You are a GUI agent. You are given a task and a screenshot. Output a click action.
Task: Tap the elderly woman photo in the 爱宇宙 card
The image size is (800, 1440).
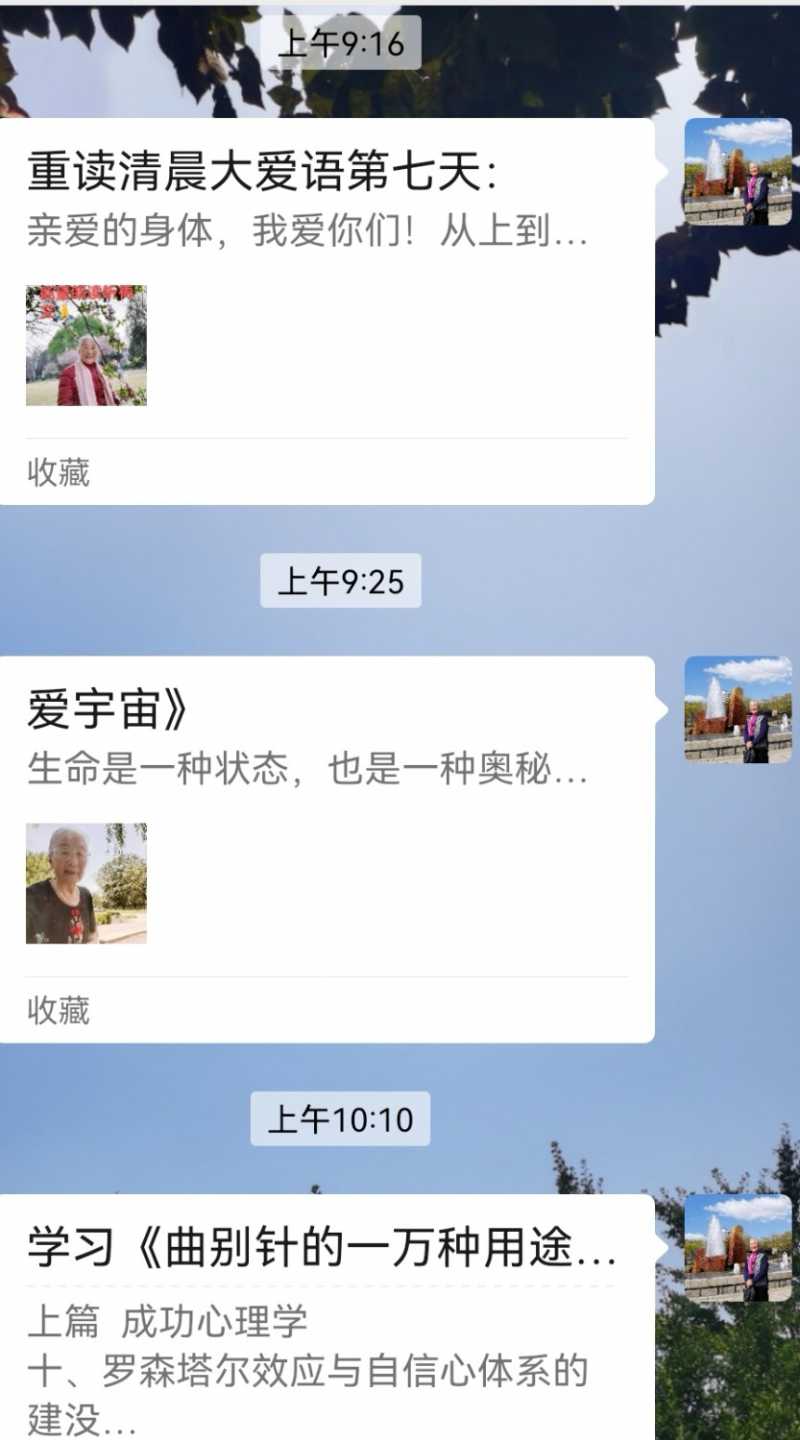[86, 884]
